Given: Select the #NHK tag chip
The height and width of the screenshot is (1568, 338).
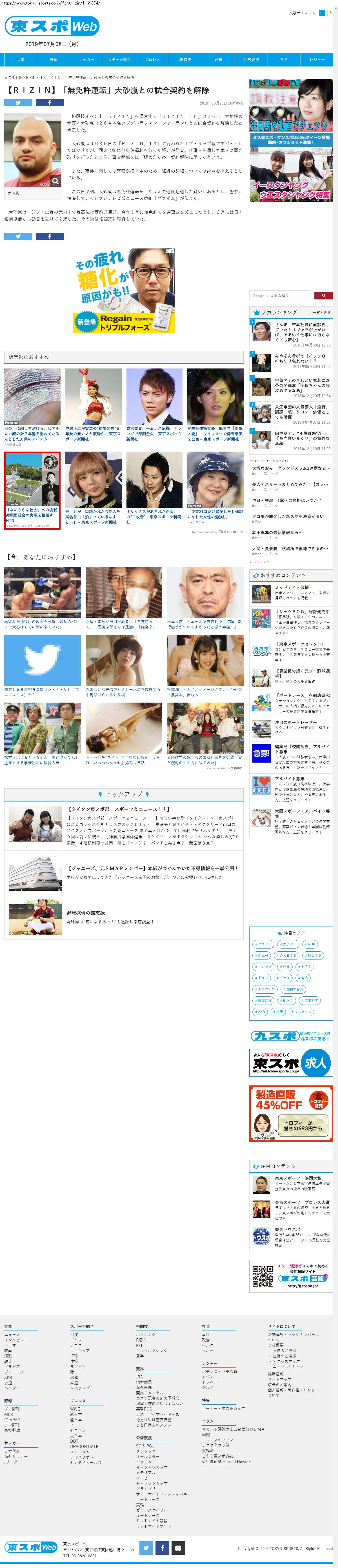Looking at the screenshot, I should (x=310, y=944).
